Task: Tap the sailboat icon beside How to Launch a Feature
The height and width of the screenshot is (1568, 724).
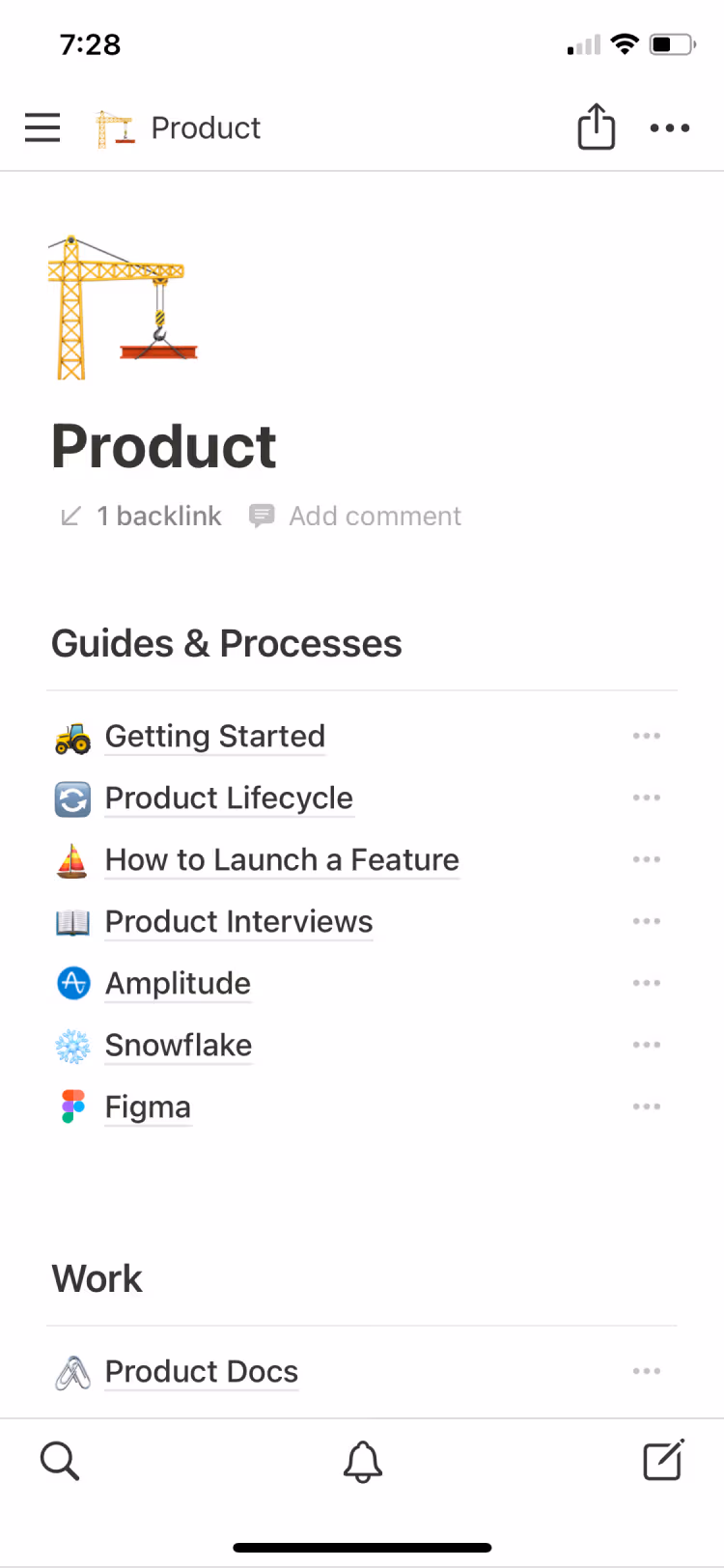Action: coord(72,860)
